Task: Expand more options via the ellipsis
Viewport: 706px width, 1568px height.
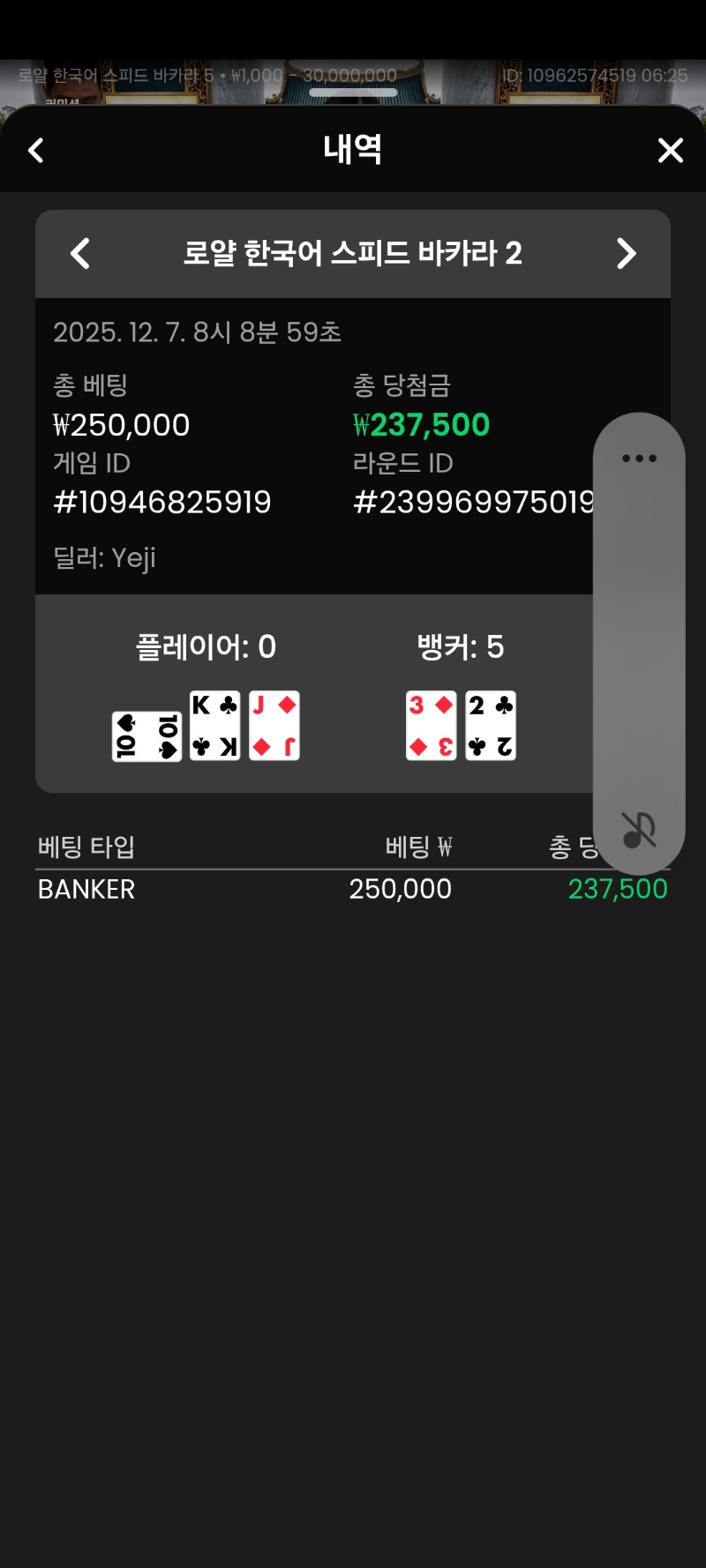Action: 638,458
